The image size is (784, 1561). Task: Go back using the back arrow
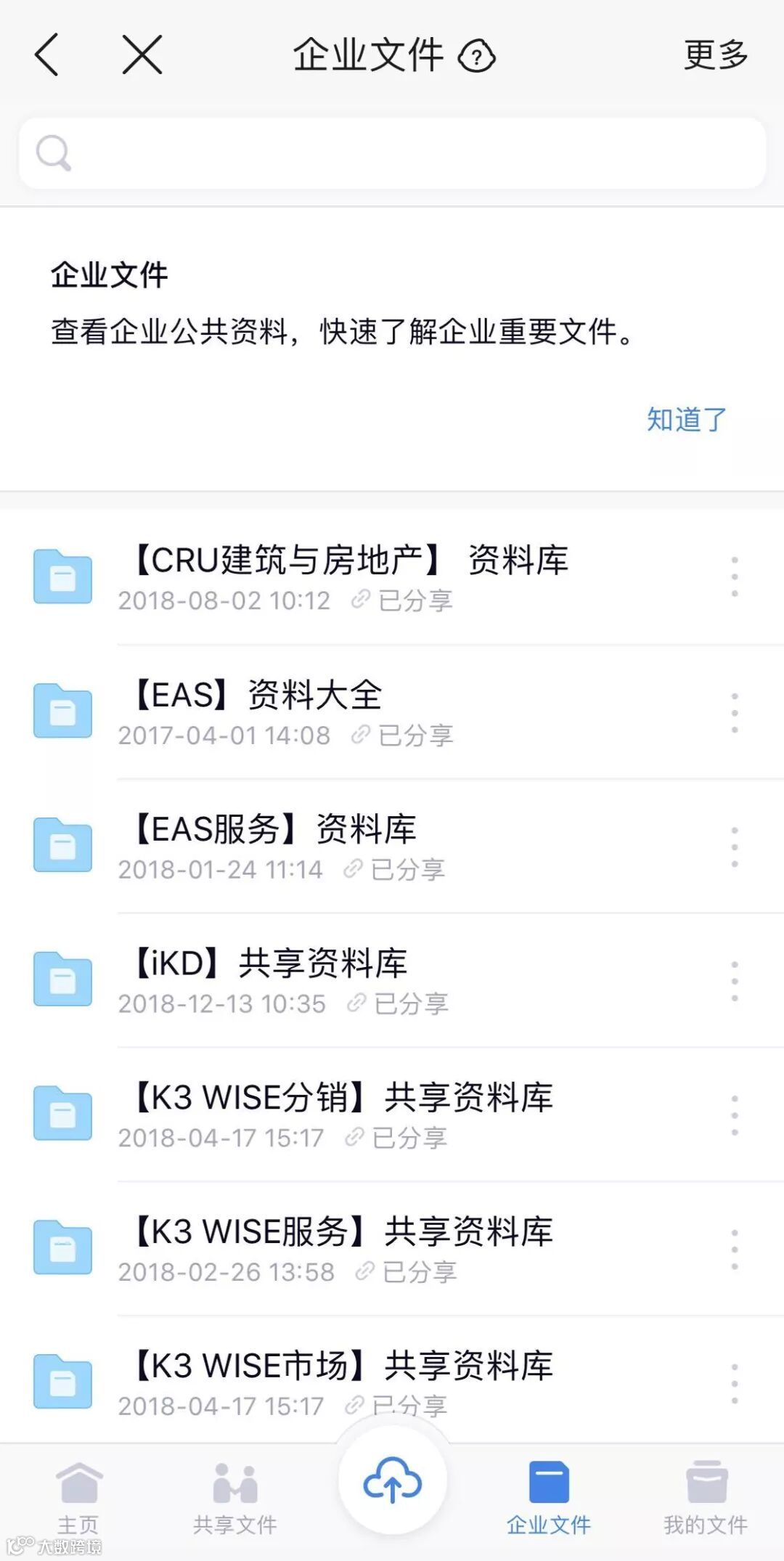click(47, 55)
